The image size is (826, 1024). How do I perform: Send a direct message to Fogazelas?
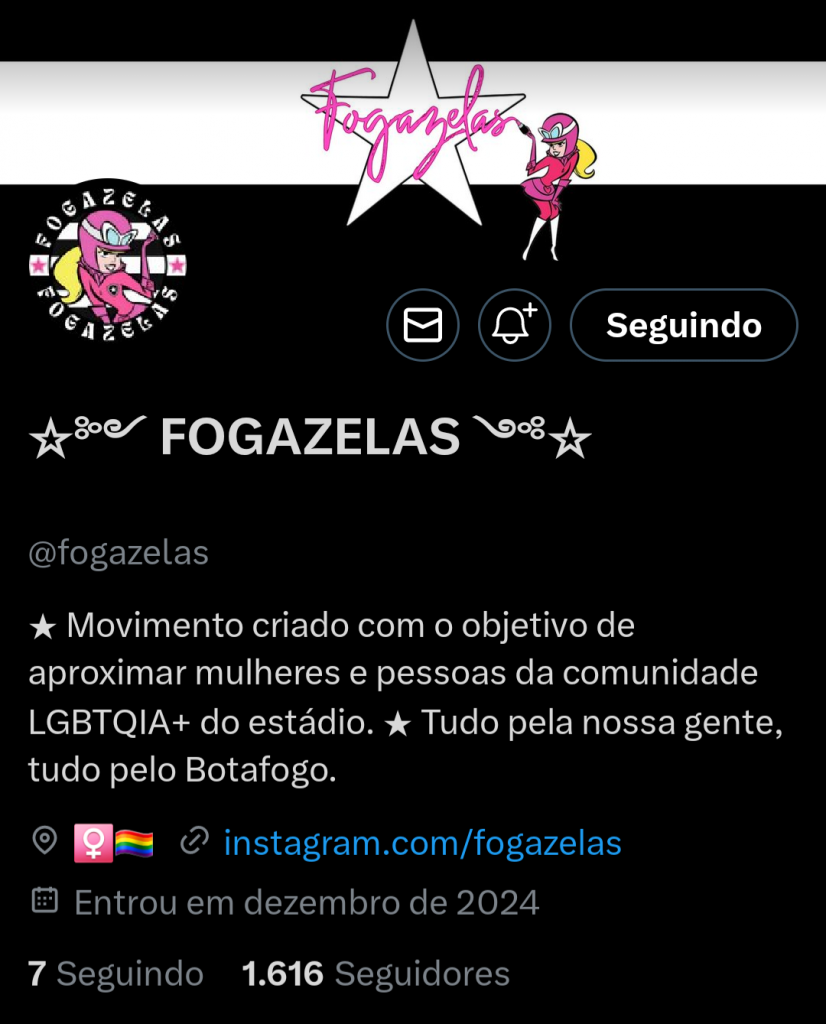tap(422, 325)
